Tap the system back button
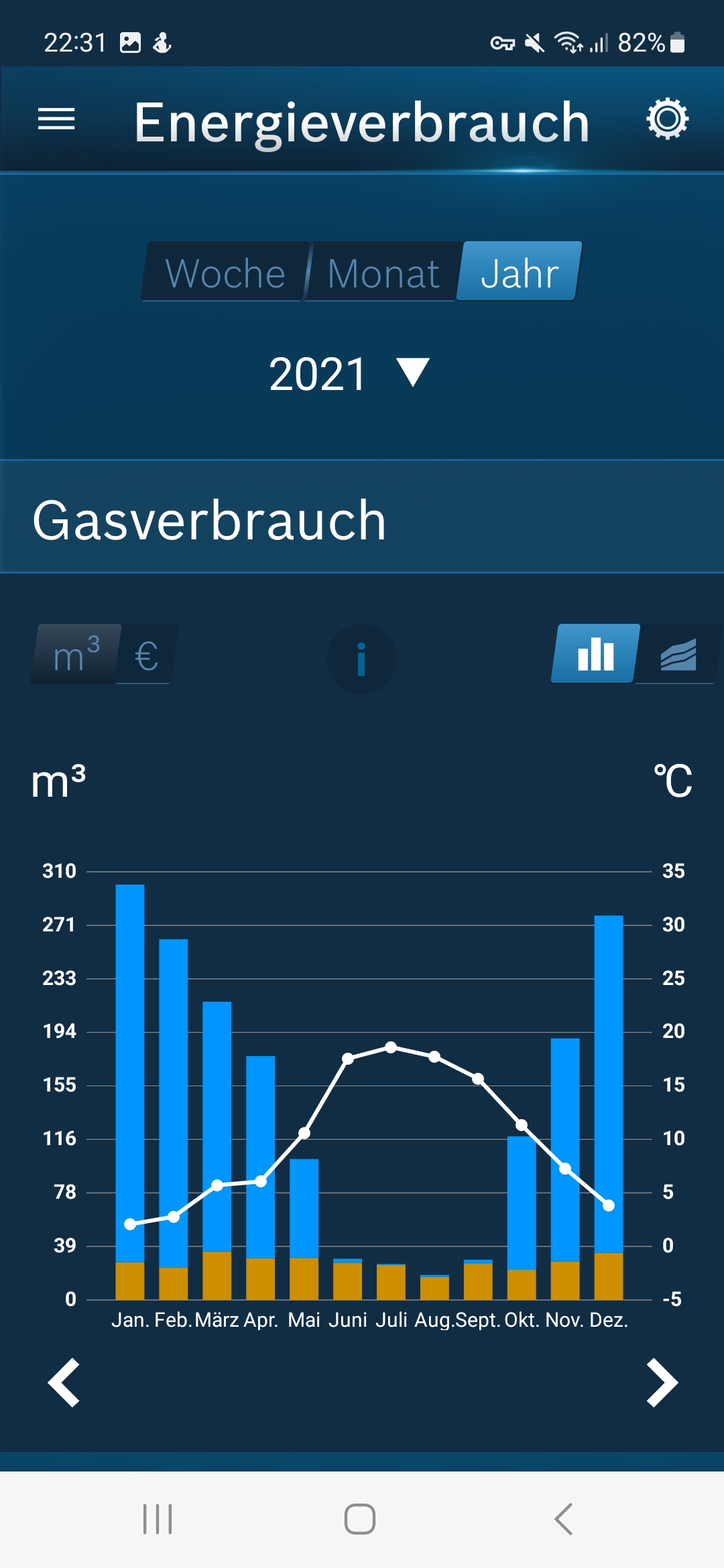The width and height of the screenshot is (724, 1568). pyautogui.click(x=564, y=1518)
